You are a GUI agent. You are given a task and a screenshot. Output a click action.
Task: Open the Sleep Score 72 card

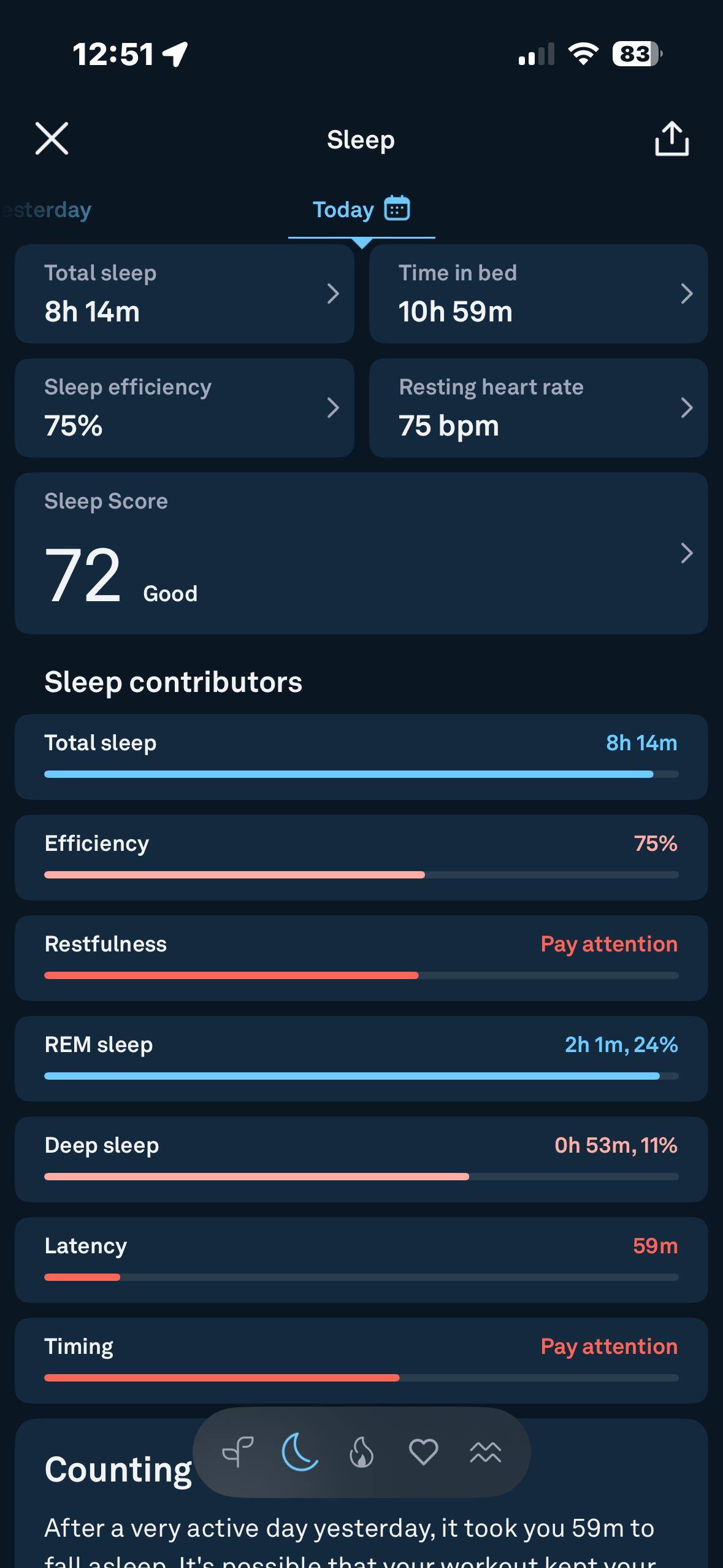click(x=361, y=553)
